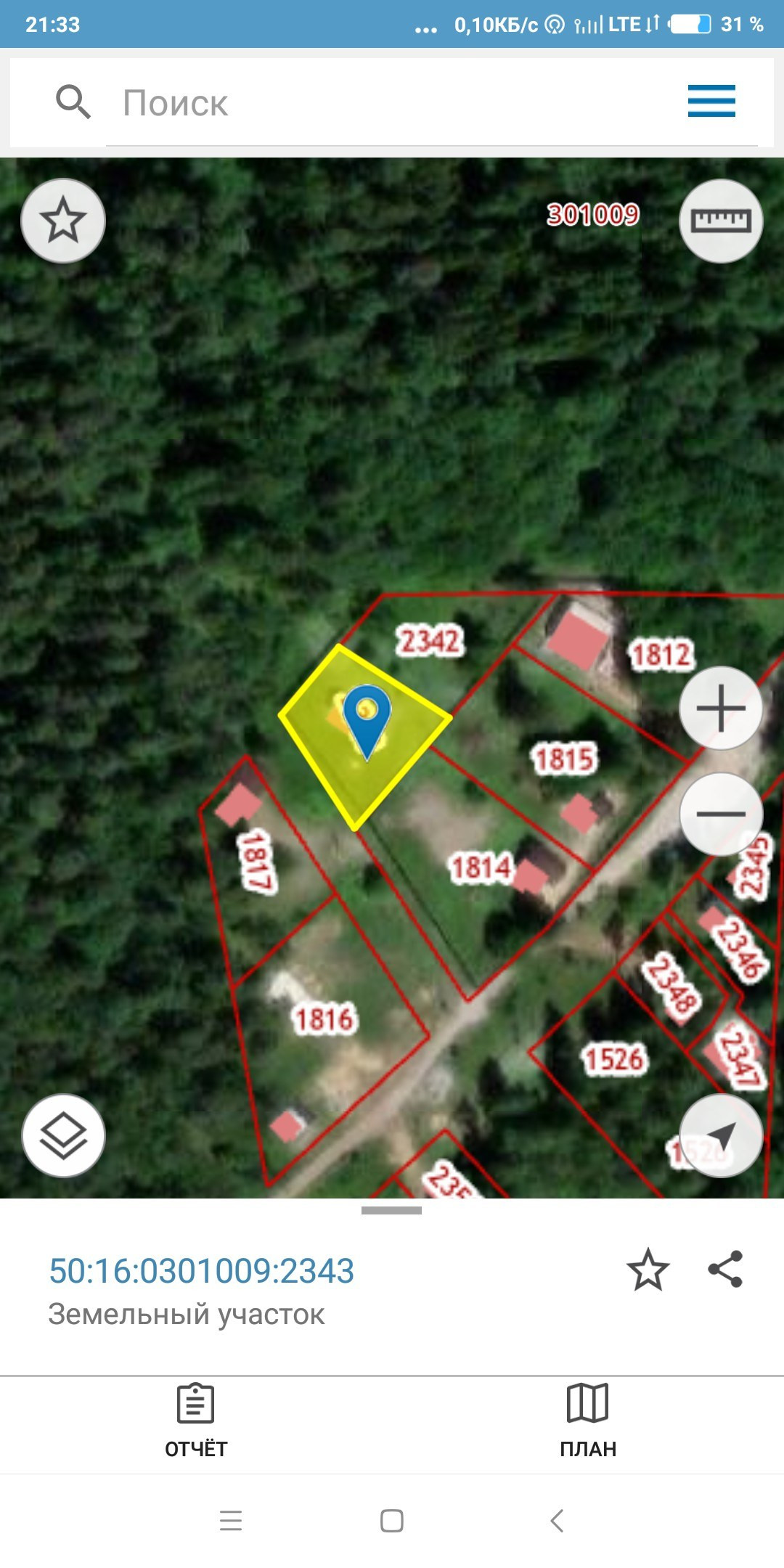Open parcel 50:16:0301009:2343 details
Screen dimensions: 784x1568
[202, 1271]
